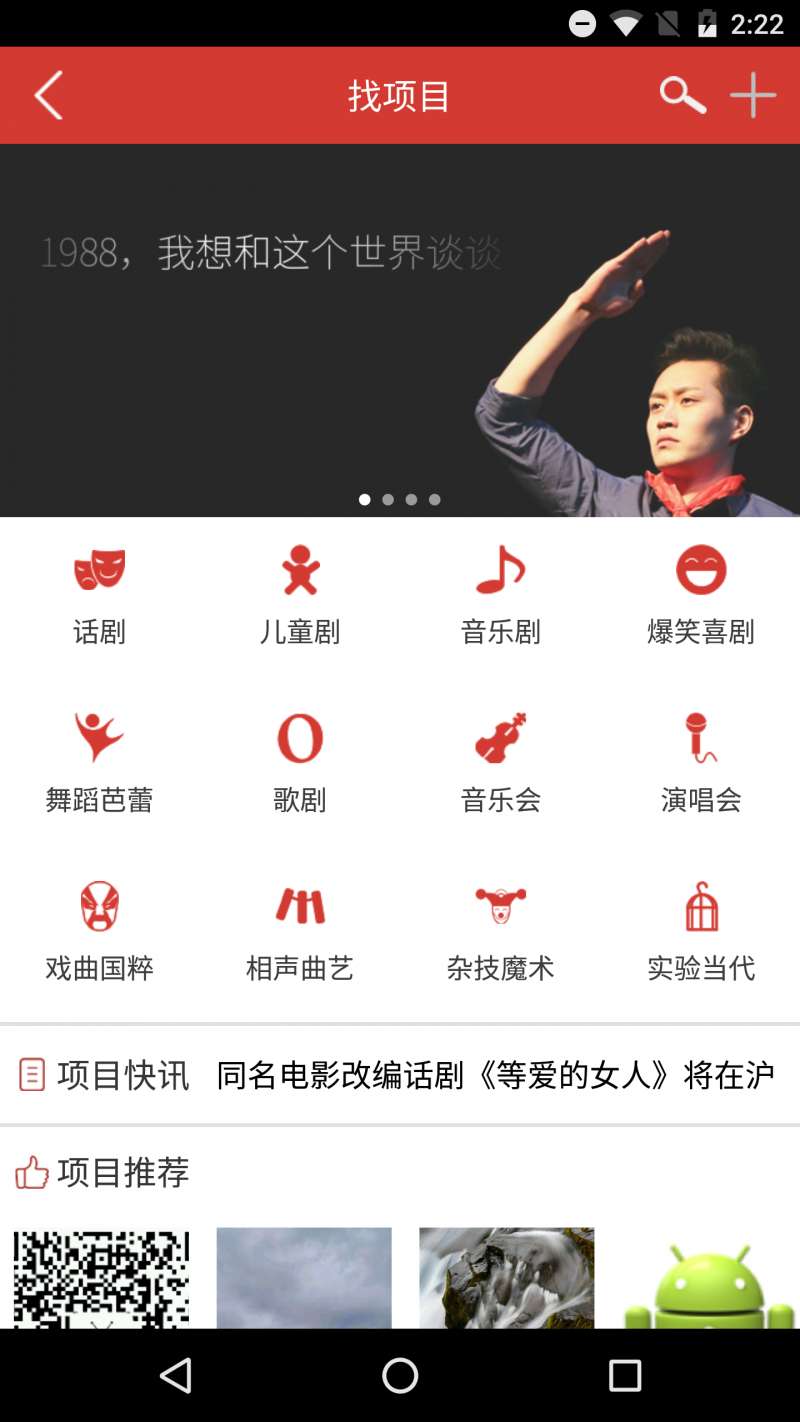
Task: Go back using the header arrow
Action: 48,96
